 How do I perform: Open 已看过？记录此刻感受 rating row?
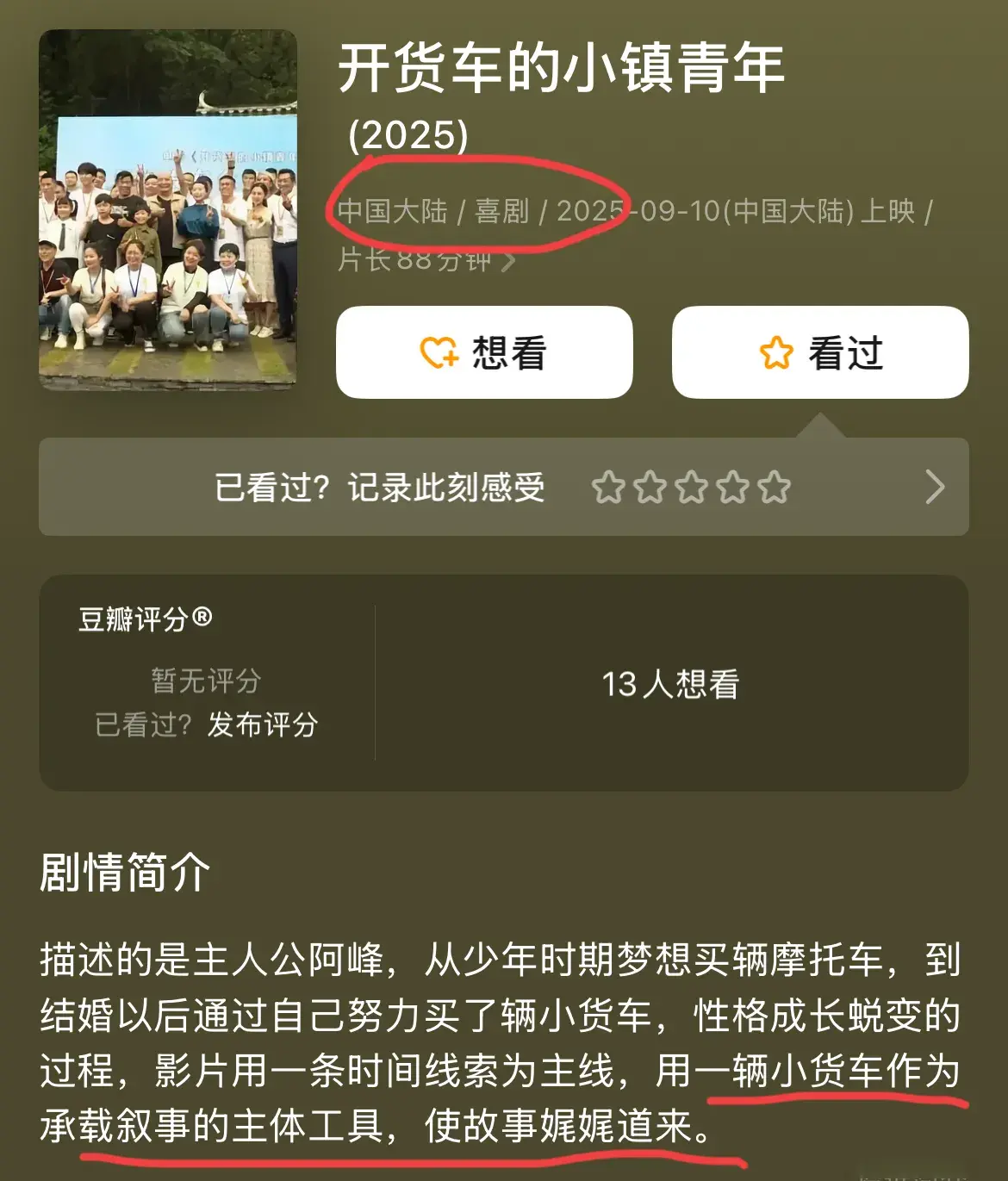coord(503,487)
